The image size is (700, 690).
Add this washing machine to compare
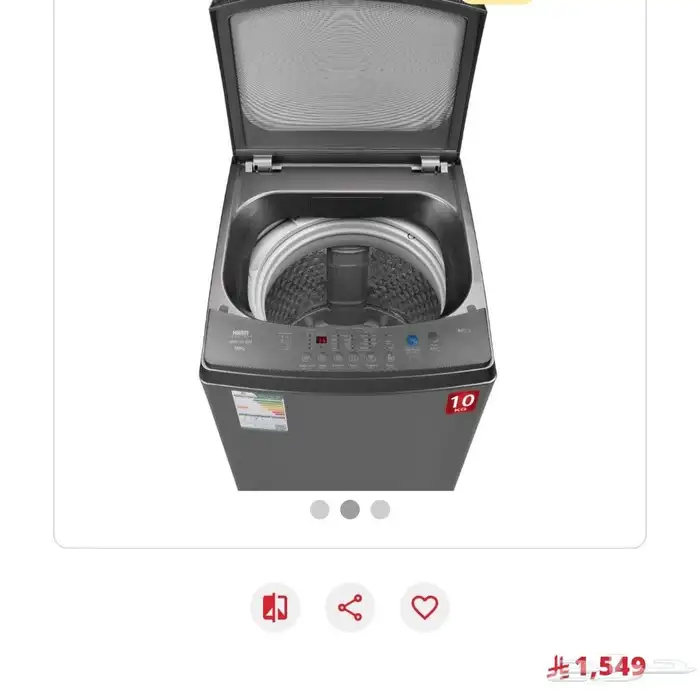(x=275, y=607)
